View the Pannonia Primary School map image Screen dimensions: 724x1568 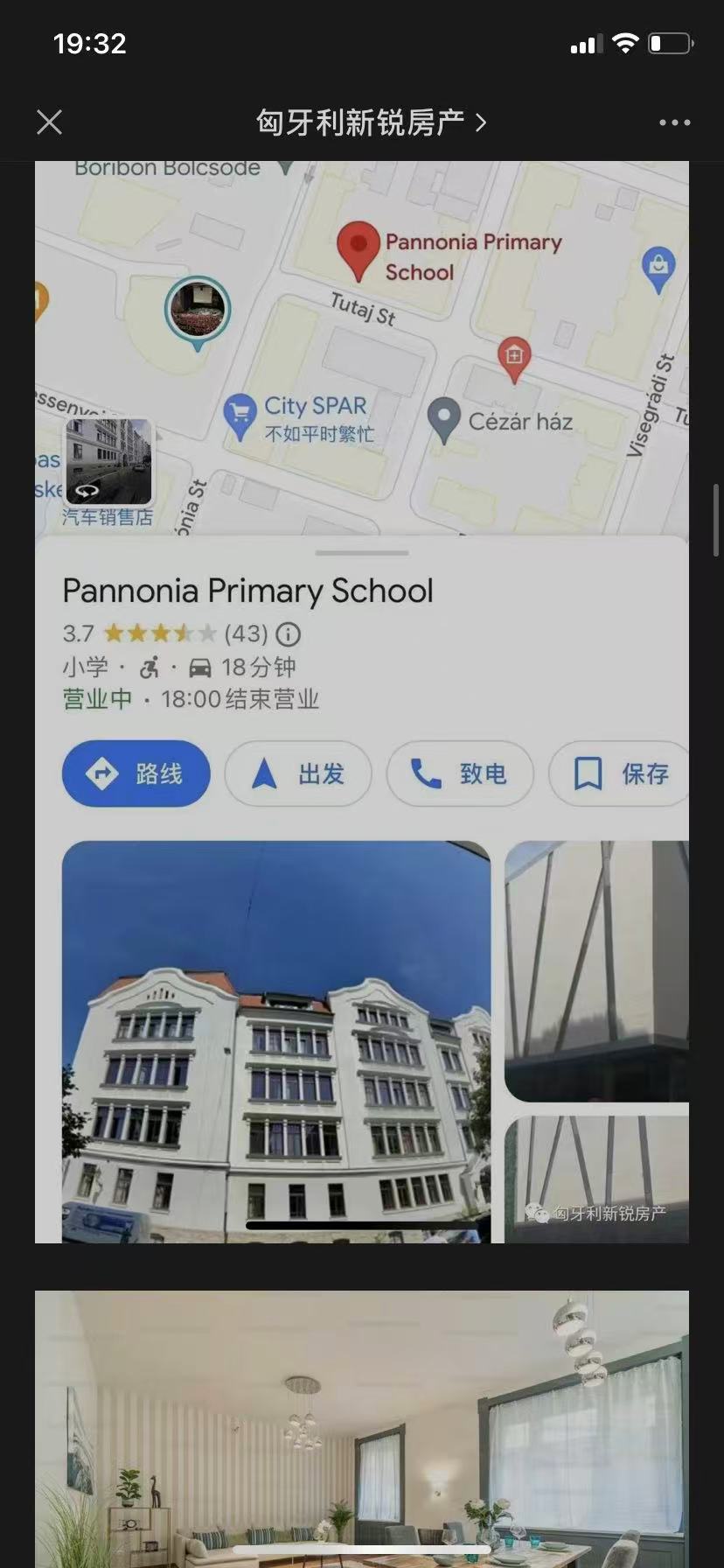362,700
